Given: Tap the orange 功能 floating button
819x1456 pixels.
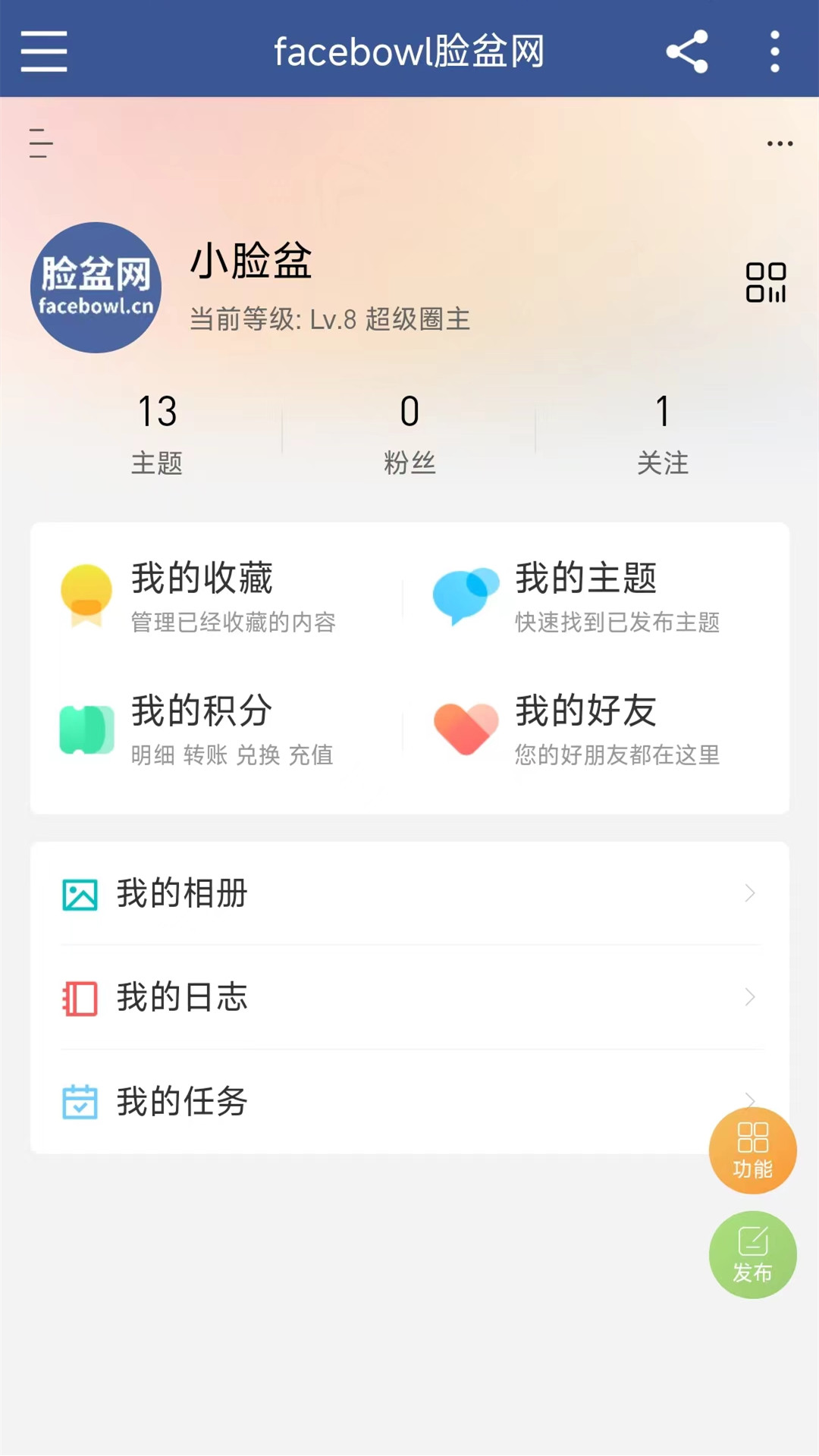Looking at the screenshot, I should click(752, 1150).
